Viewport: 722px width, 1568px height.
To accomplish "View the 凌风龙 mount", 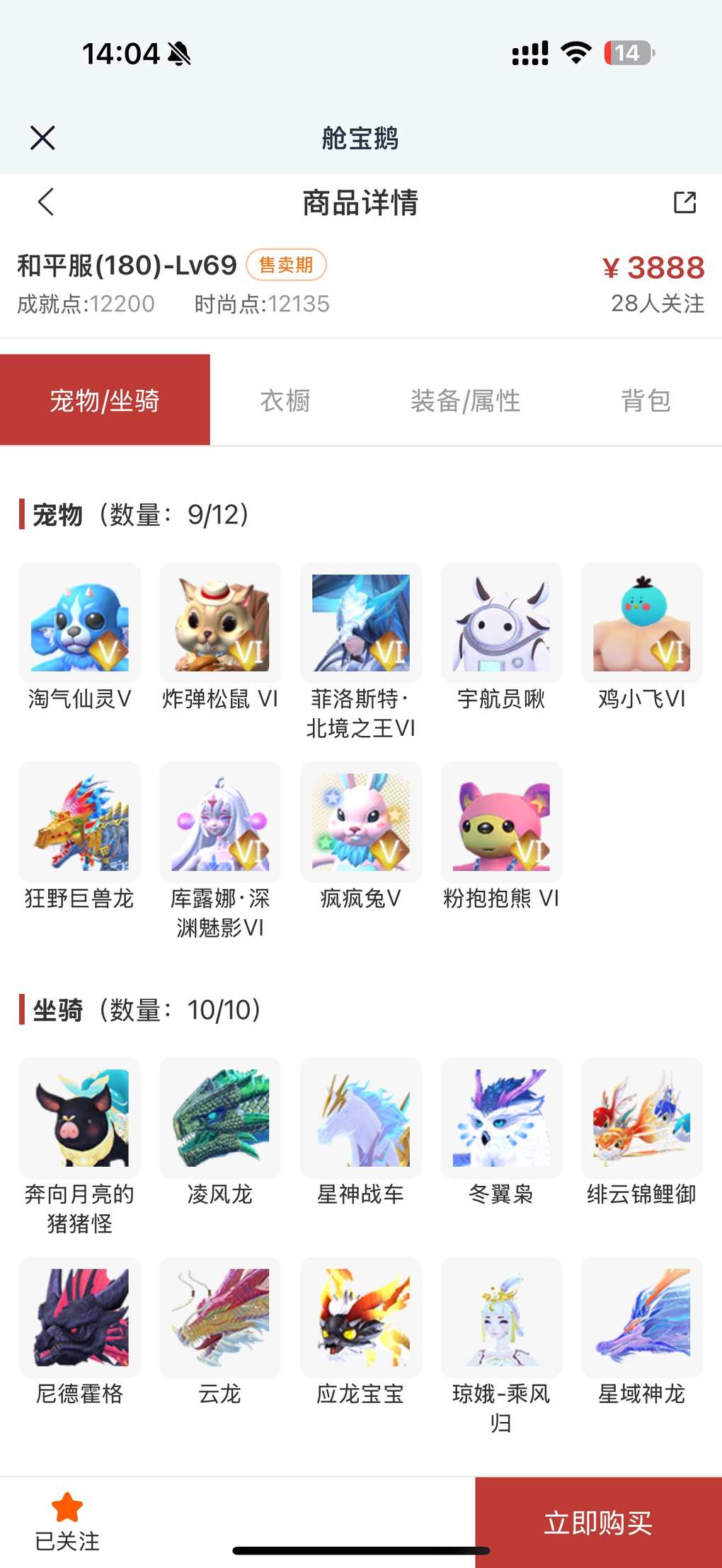I will pyautogui.click(x=220, y=1118).
